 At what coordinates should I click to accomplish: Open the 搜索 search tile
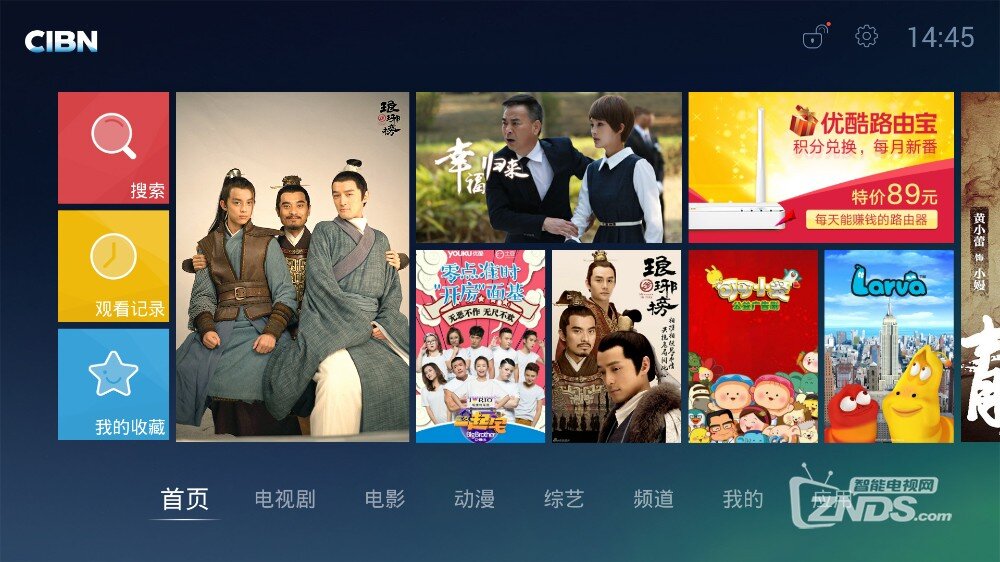click(x=113, y=148)
